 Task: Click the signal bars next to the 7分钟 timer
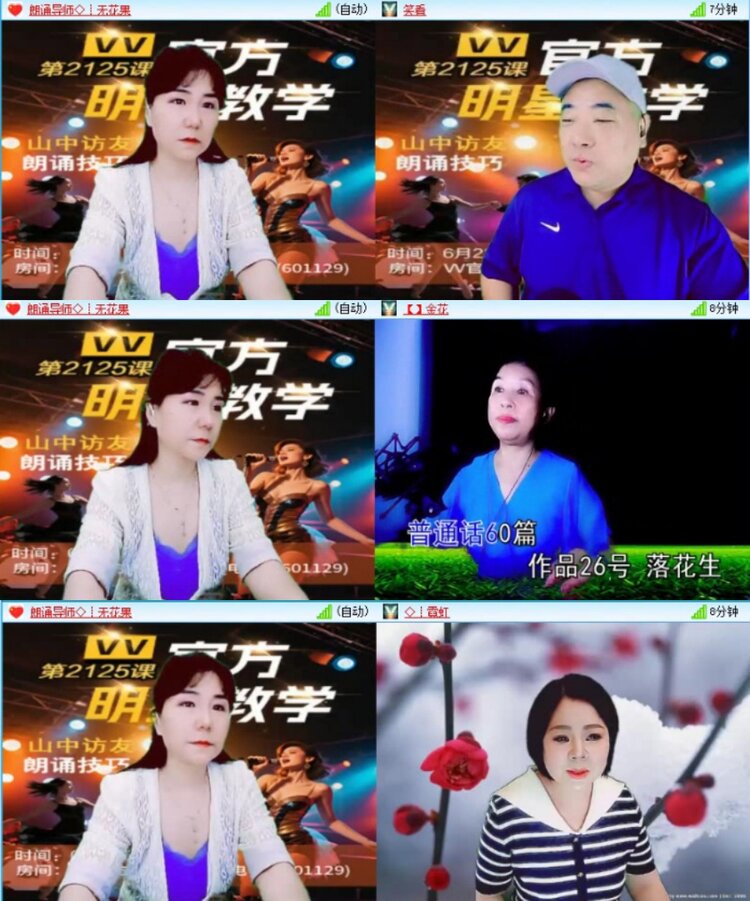698,10
